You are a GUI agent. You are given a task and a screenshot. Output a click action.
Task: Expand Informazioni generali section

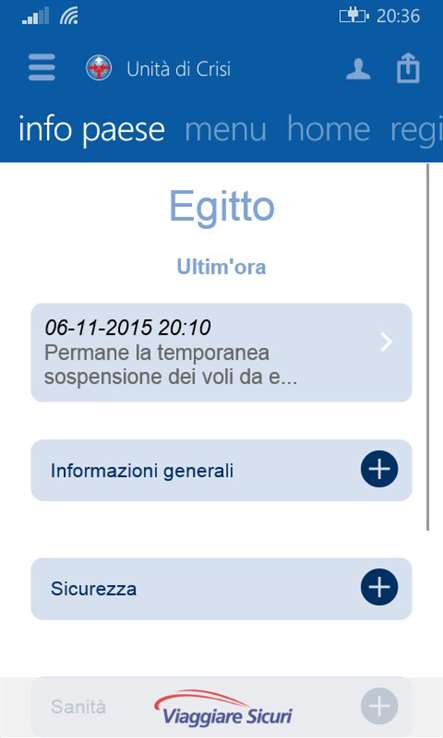coord(221,470)
